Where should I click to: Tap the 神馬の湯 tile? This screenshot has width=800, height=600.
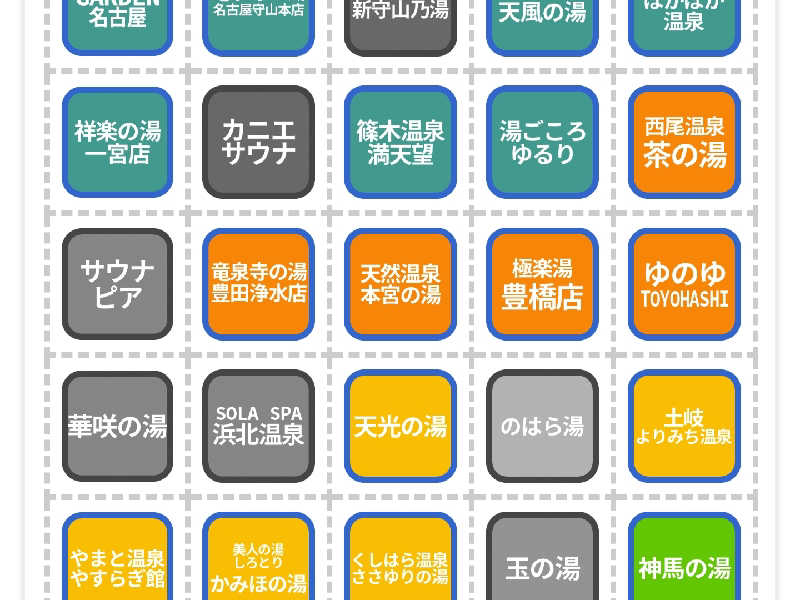[685, 562]
